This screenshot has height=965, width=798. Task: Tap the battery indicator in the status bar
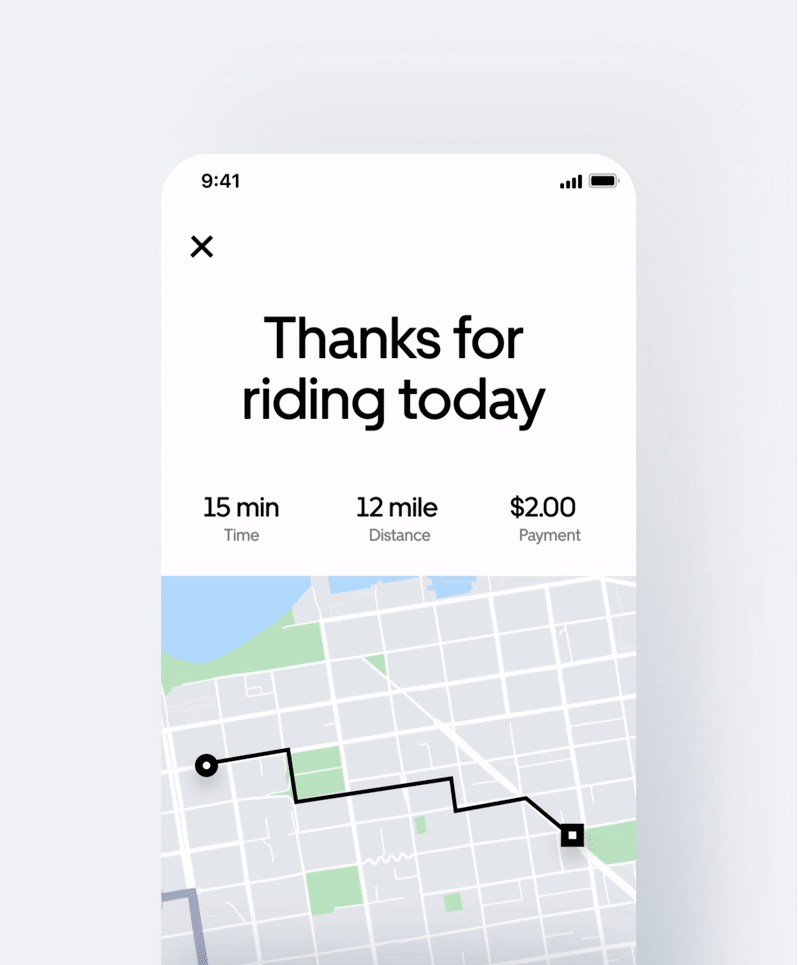click(604, 182)
